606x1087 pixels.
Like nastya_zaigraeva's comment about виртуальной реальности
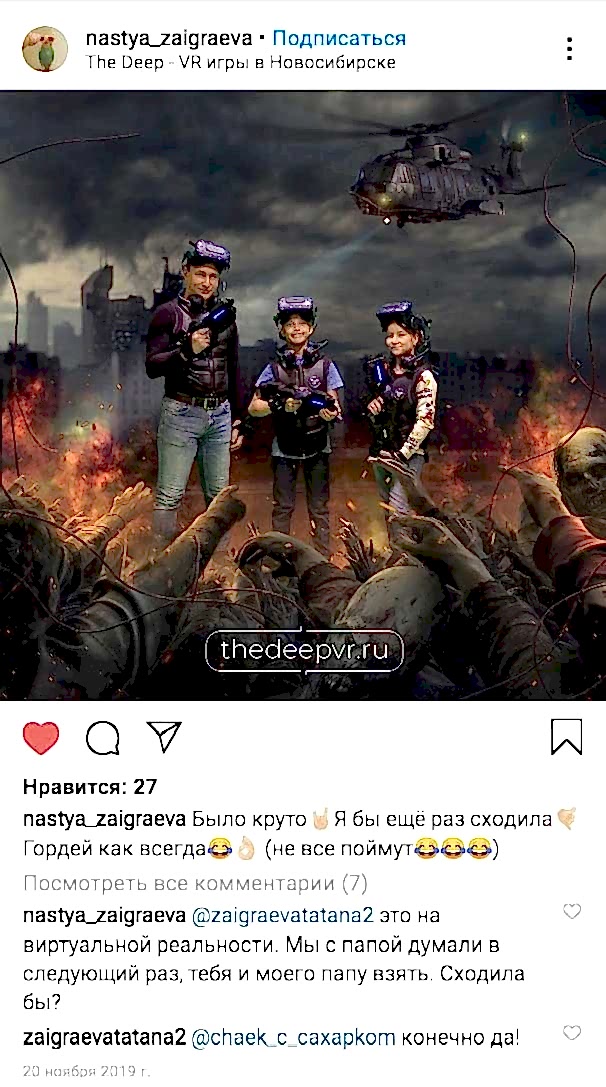click(x=572, y=912)
